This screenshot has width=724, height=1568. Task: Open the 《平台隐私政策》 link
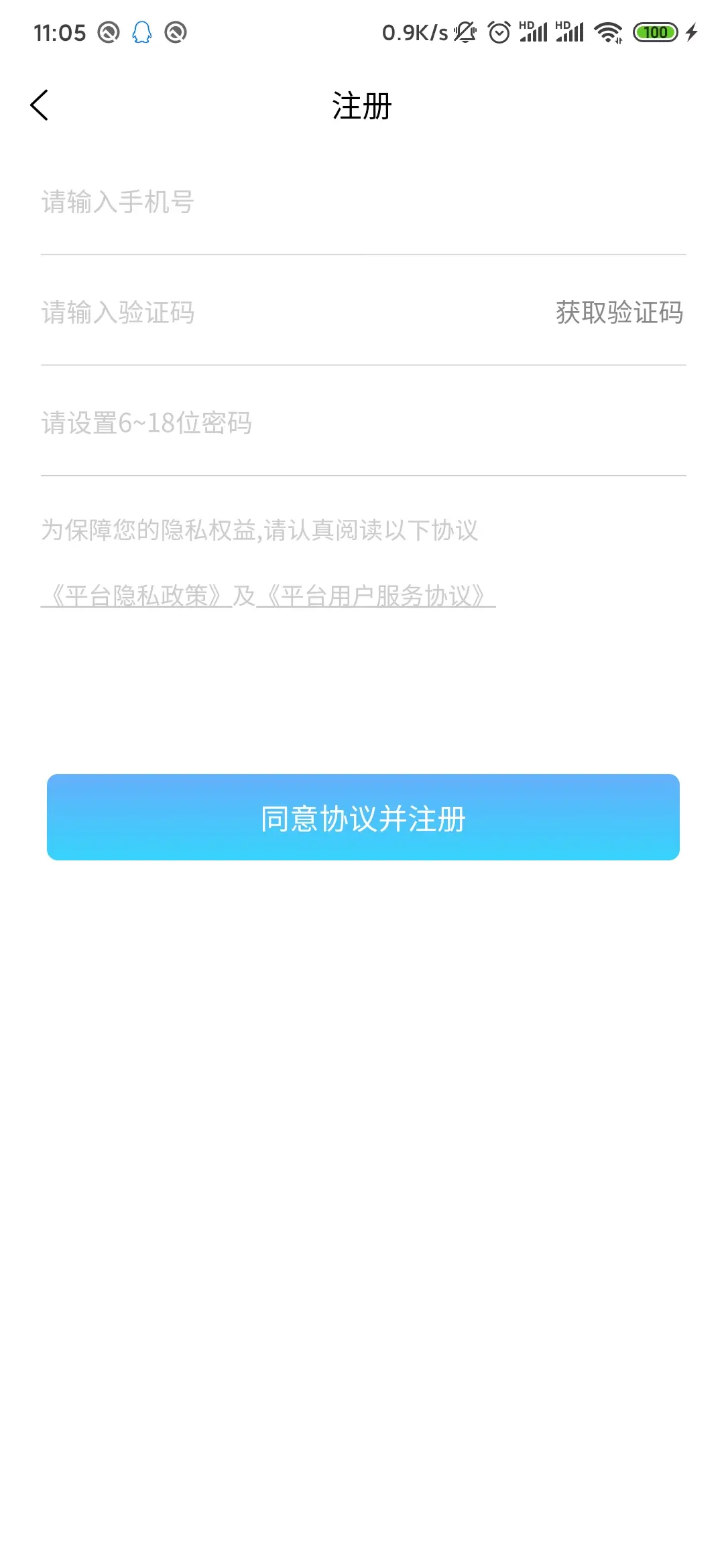[x=137, y=596]
